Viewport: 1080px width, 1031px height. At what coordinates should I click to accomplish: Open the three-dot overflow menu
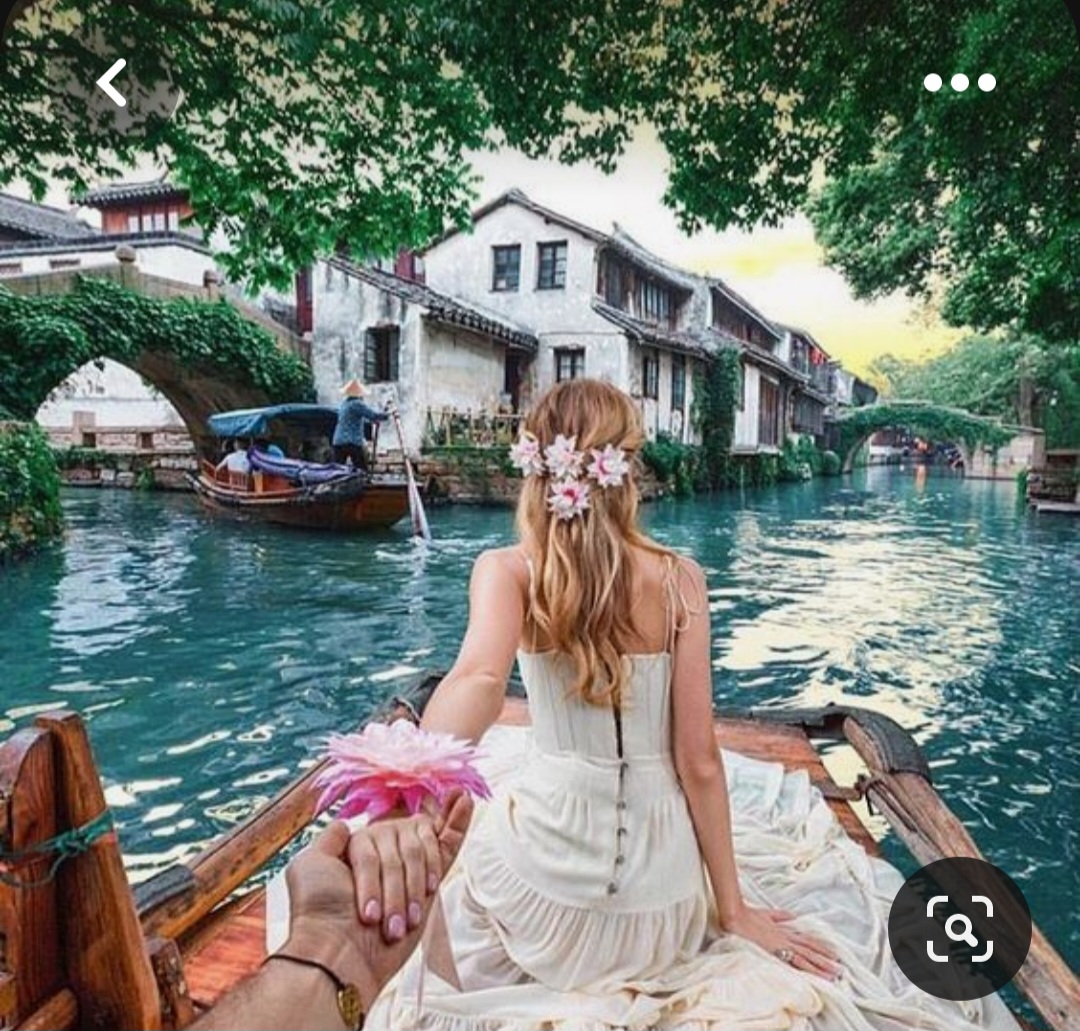pyautogui.click(x=959, y=82)
